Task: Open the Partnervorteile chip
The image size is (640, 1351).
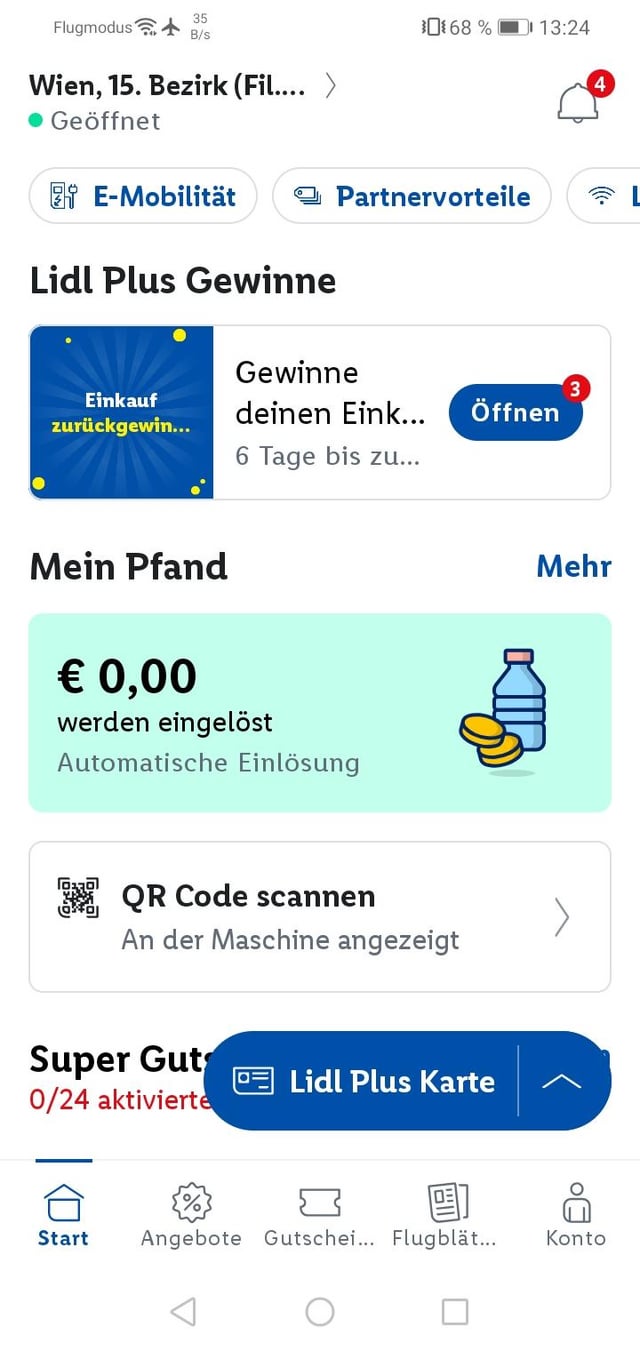Action: tap(412, 196)
